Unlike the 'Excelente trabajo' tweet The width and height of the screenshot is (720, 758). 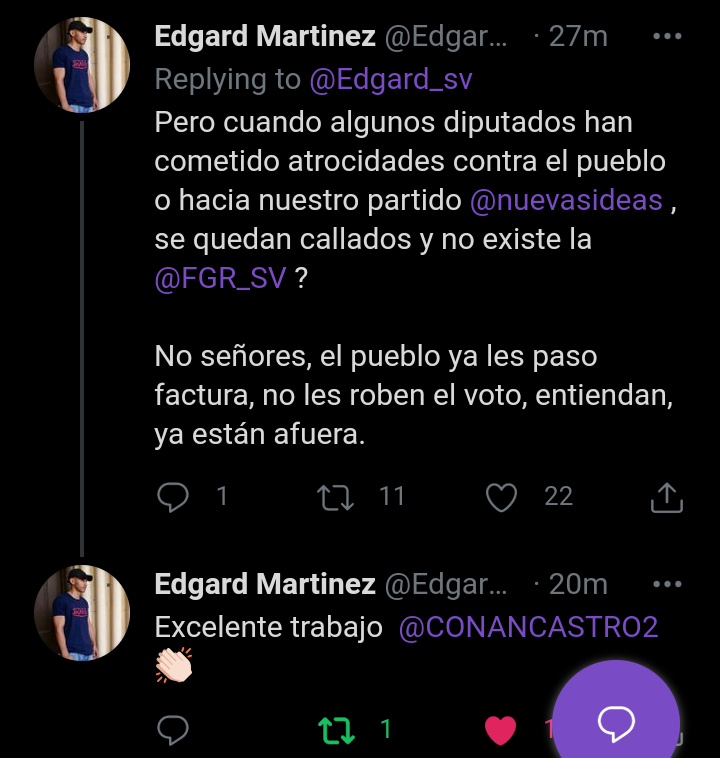pyautogui.click(x=500, y=730)
